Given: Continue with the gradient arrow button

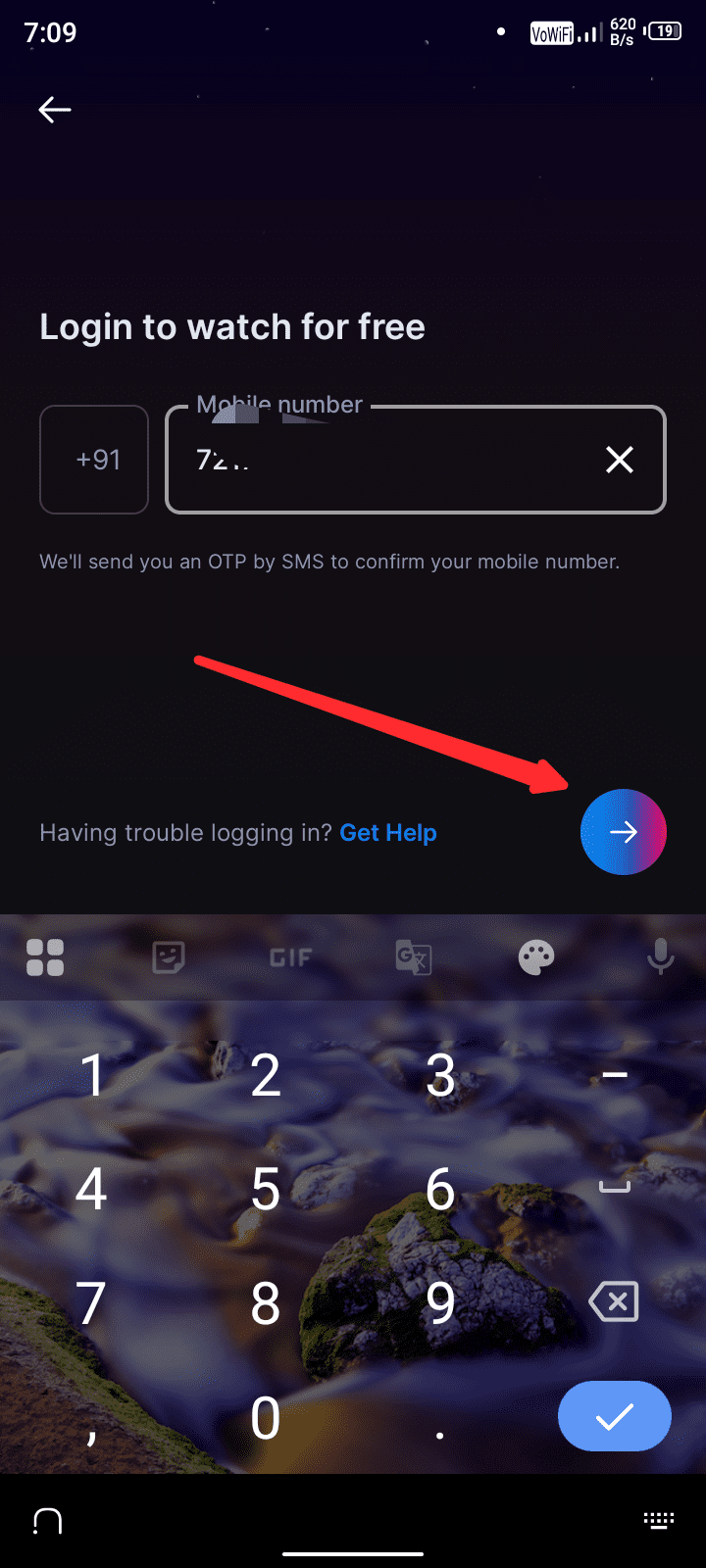Looking at the screenshot, I should (x=624, y=832).
